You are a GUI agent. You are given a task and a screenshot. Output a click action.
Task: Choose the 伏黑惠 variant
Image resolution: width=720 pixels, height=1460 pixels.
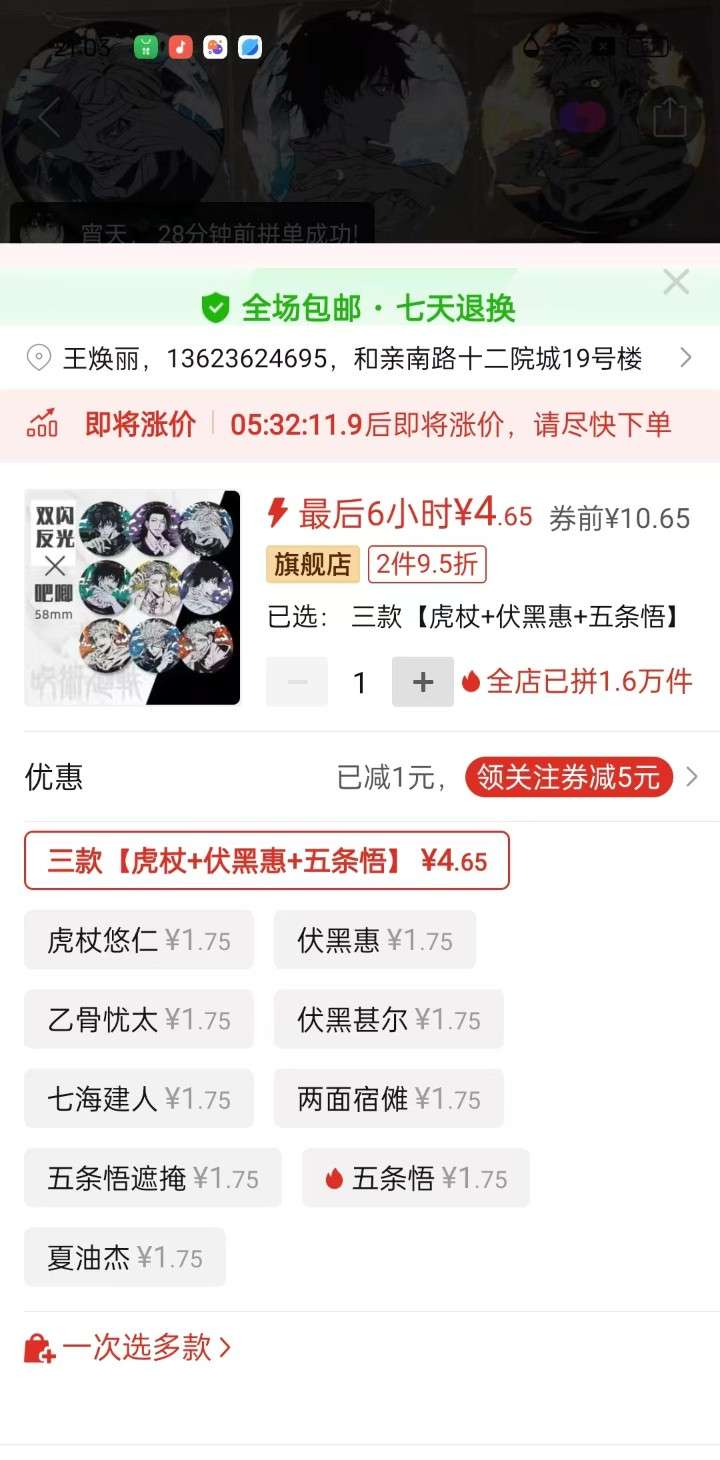[x=375, y=940]
